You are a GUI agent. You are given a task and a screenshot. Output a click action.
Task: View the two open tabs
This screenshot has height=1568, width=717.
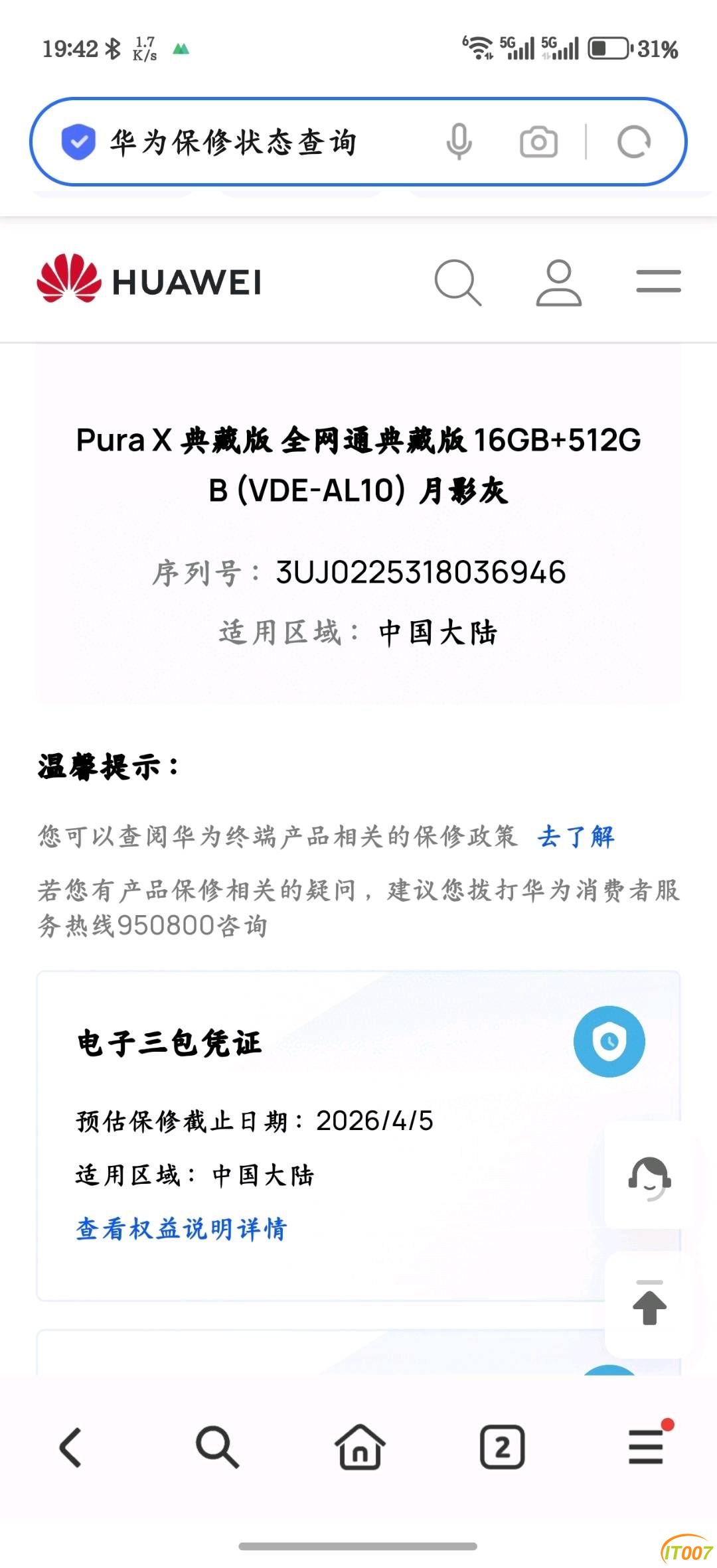502,1447
